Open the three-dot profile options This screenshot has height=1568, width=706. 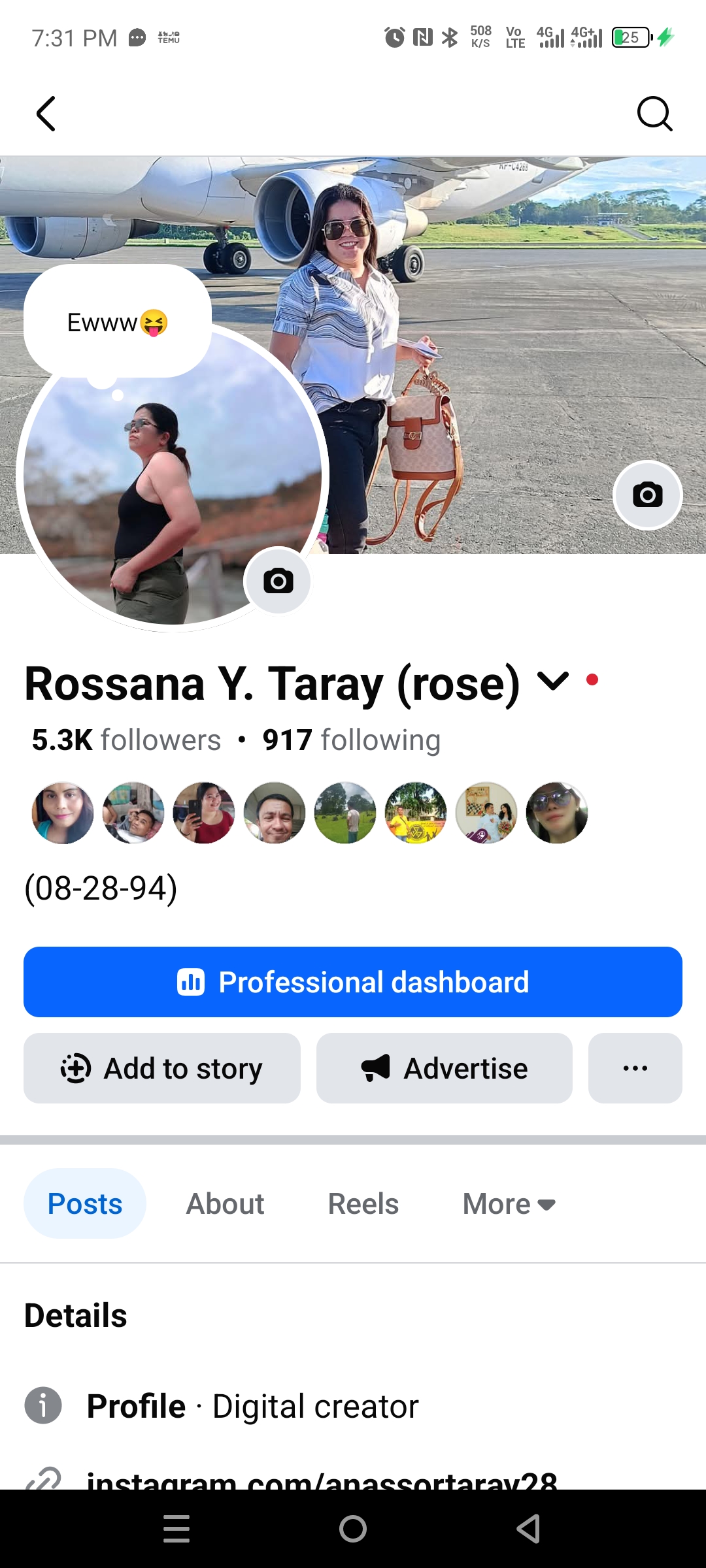tap(635, 1068)
